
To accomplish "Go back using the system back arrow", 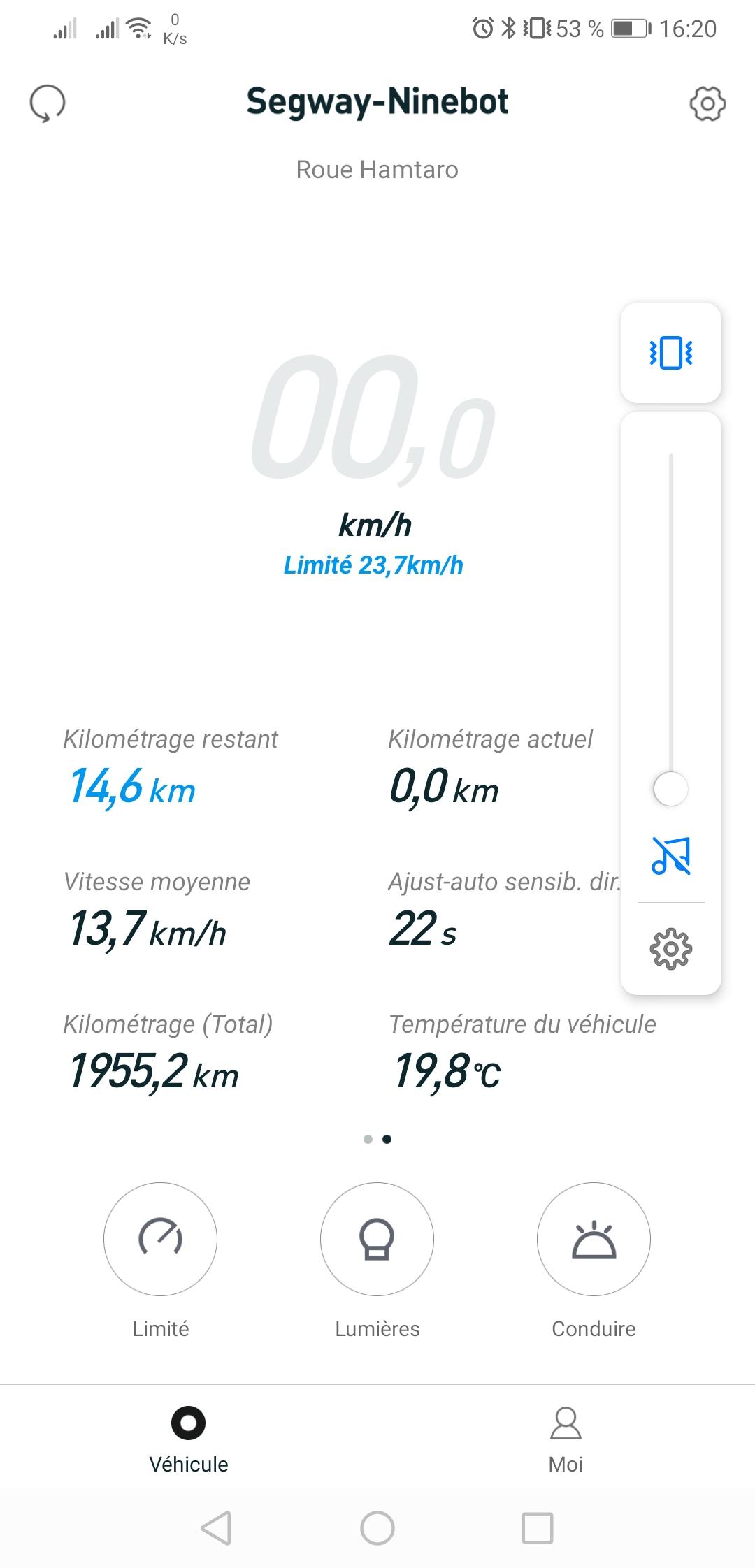I will (x=216, y=1528).
